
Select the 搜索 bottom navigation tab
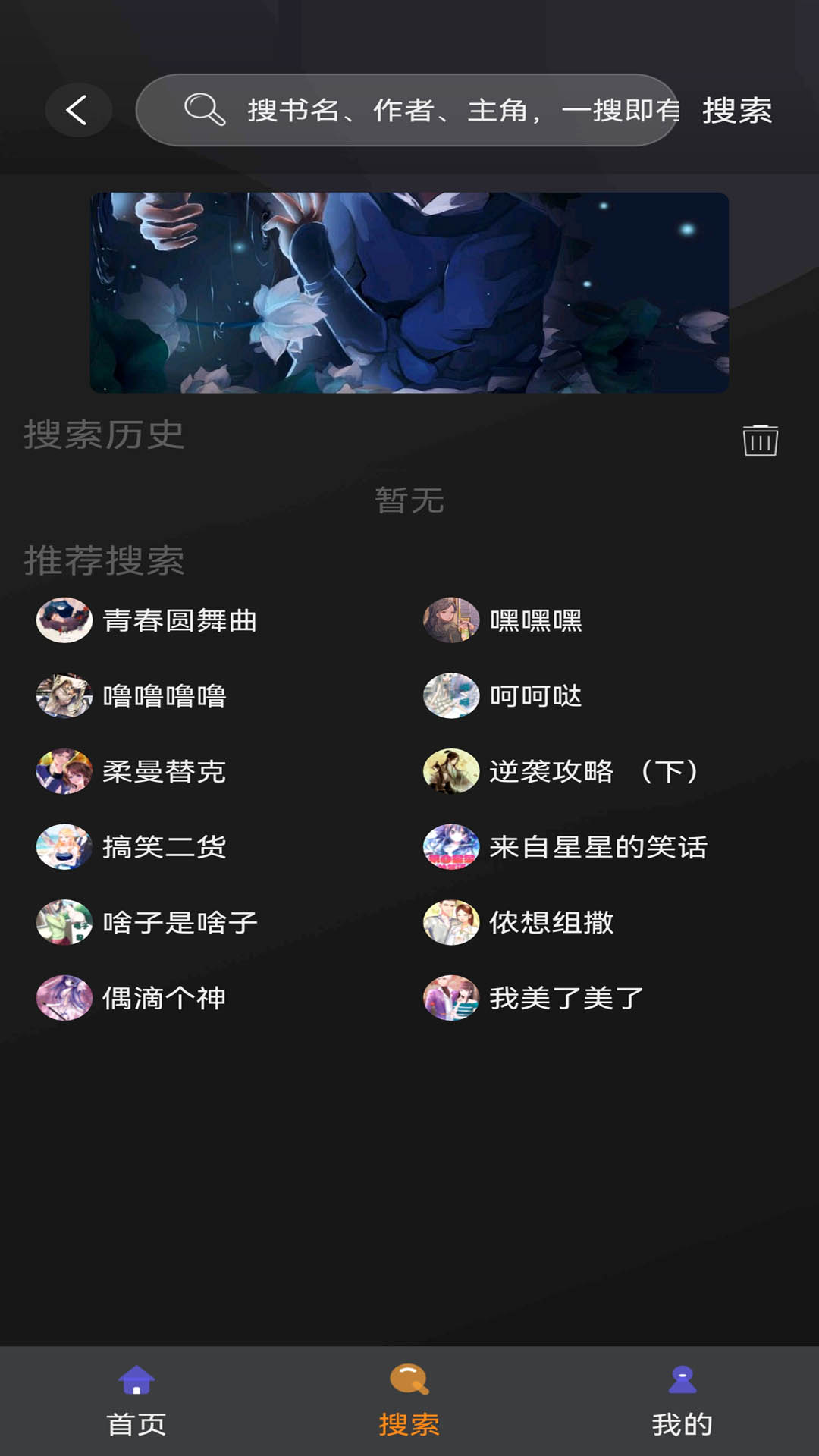[409, 1401]
